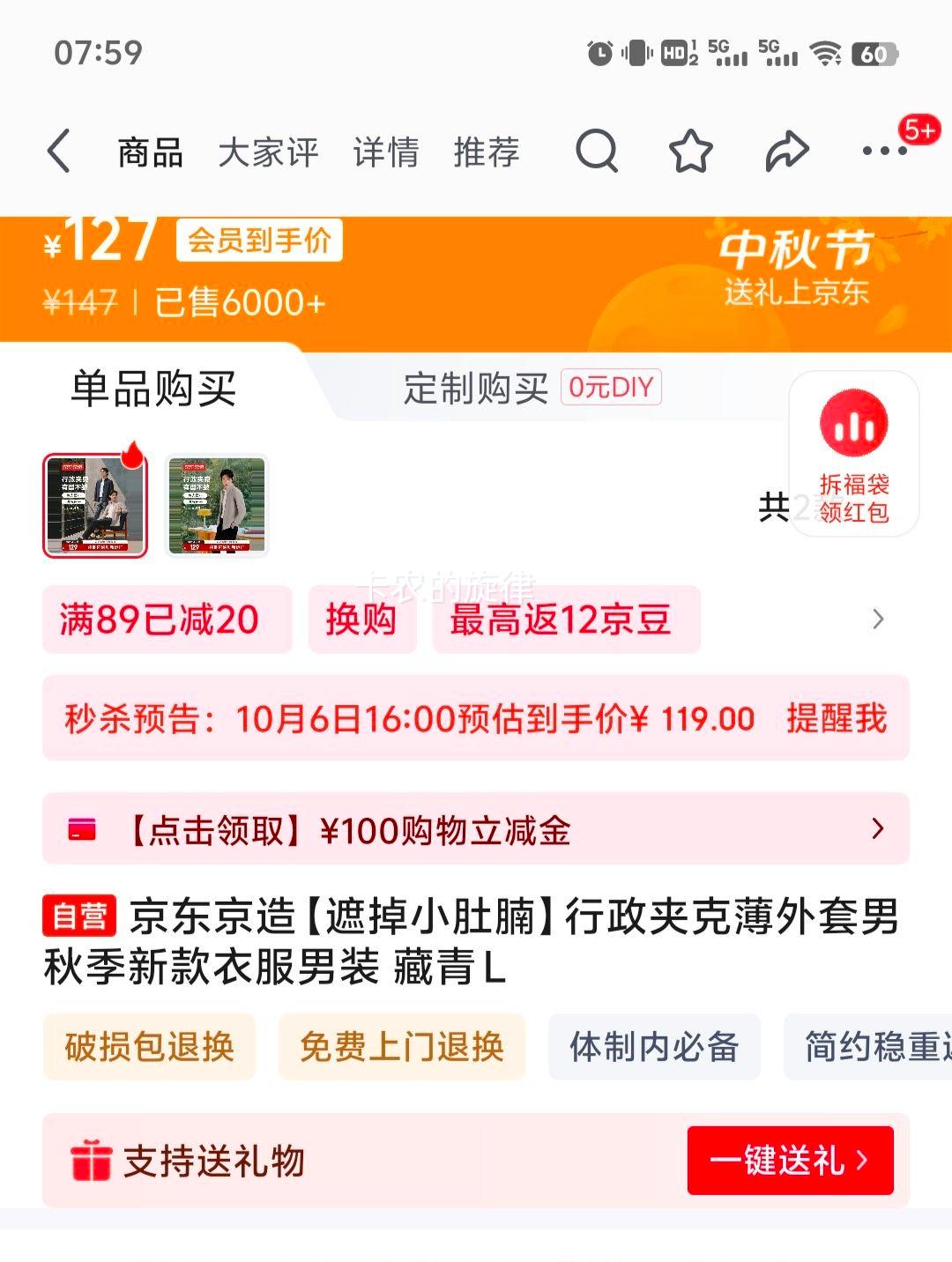Favorite this product with the star icon

pos(690,152)
